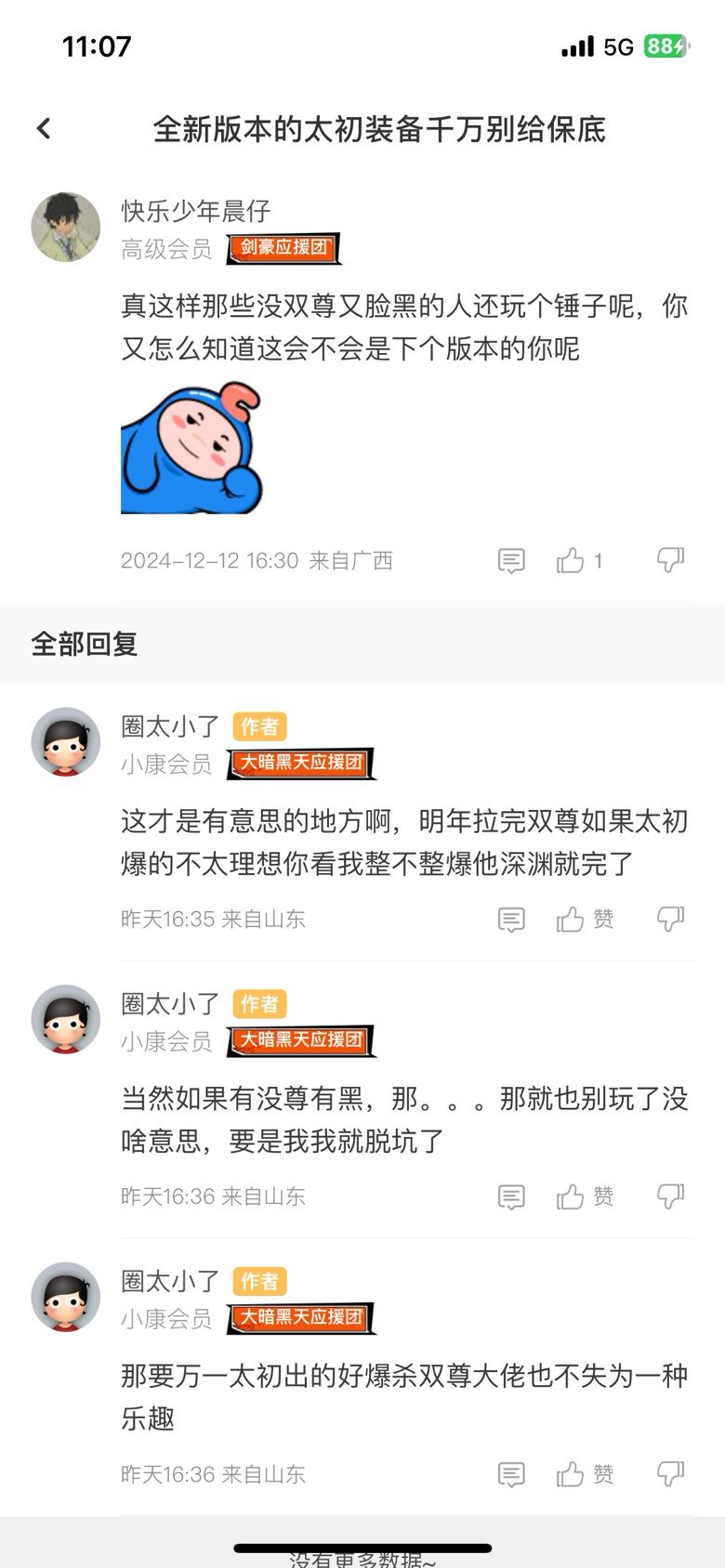725x1568 pixels.
Task: Reply to 快乐少年晨仔's comment via comment icon
Action: click(x=511, y=560)
